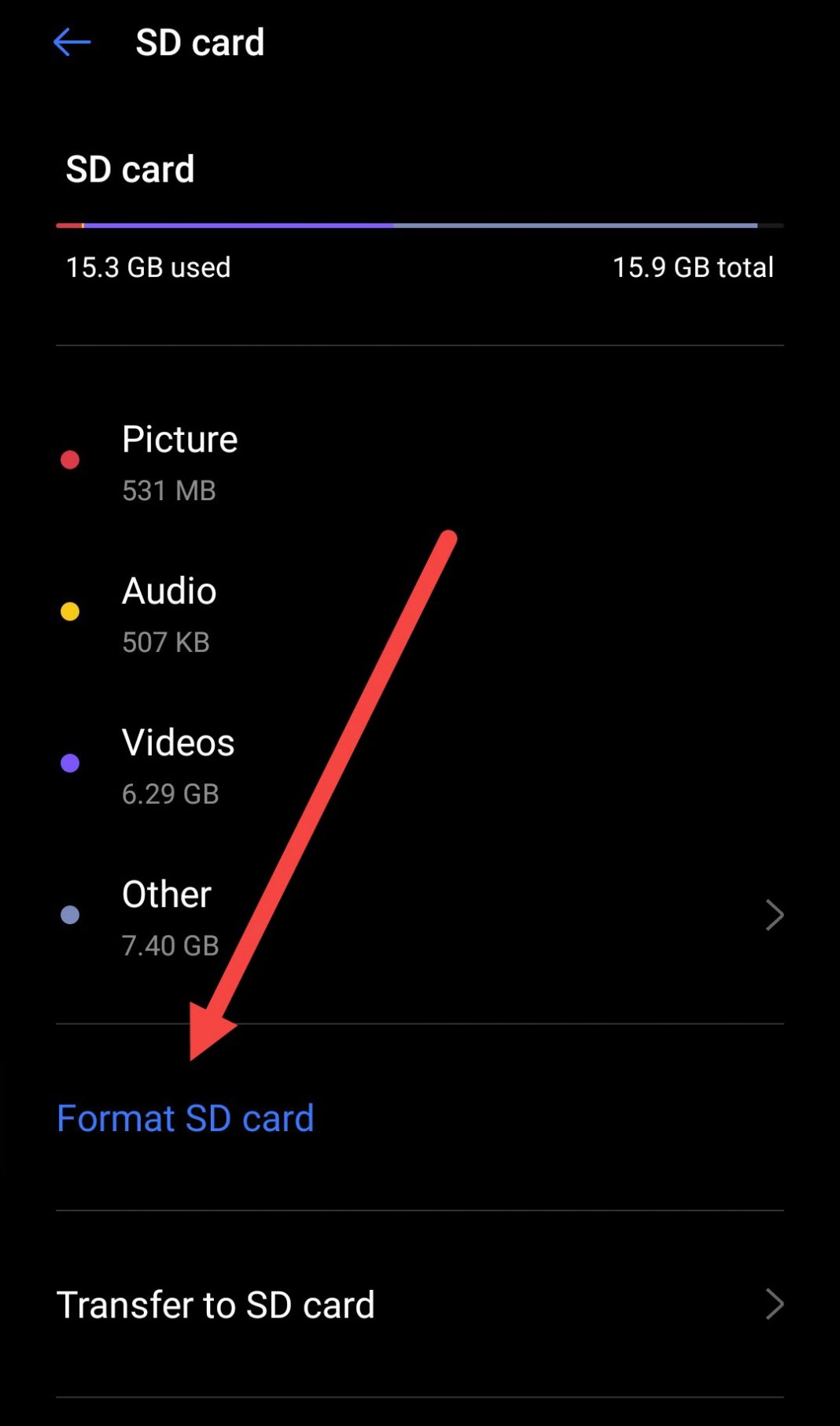Click the yellow Audio category dot
Viewport: 840px width, 1426px height.
tap(71, 611)
